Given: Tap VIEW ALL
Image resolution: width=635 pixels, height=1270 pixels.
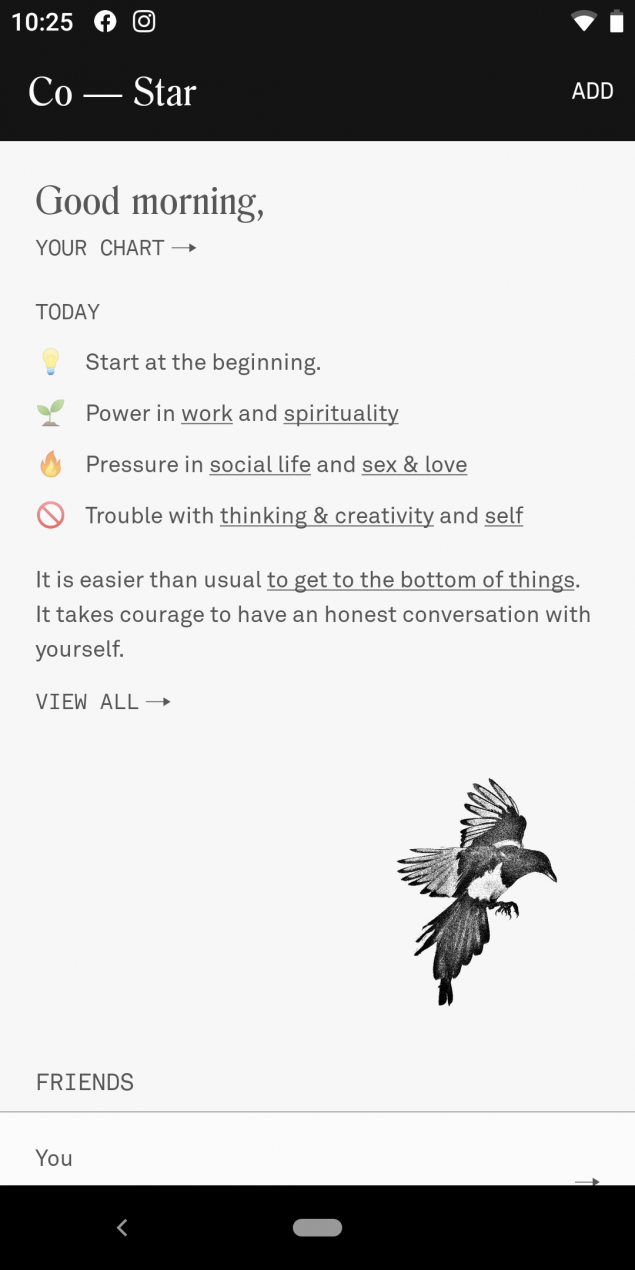Looking at the screenshot, I should [103, 702].
